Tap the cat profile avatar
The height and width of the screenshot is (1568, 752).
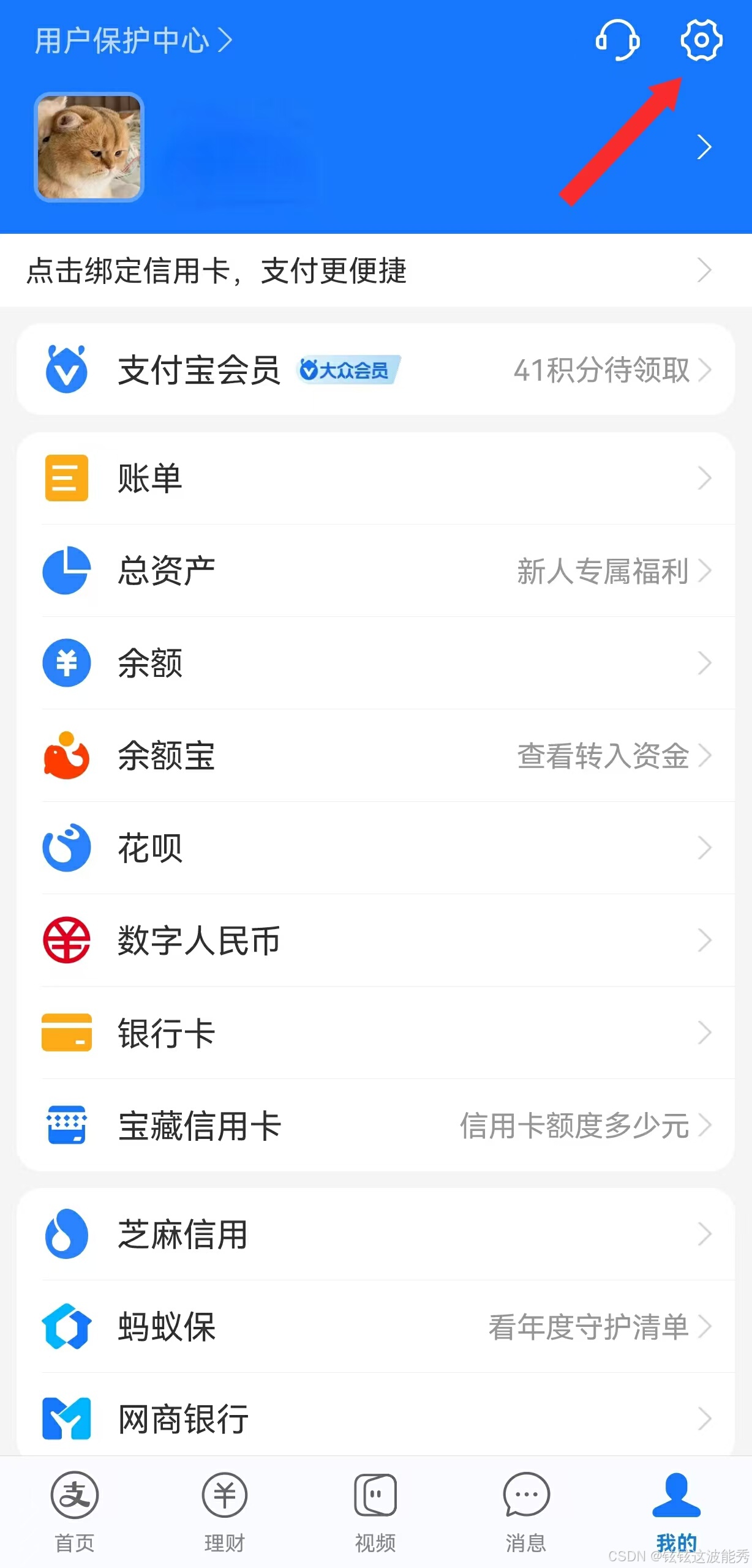pyautogui.click(x=89, y=147)
